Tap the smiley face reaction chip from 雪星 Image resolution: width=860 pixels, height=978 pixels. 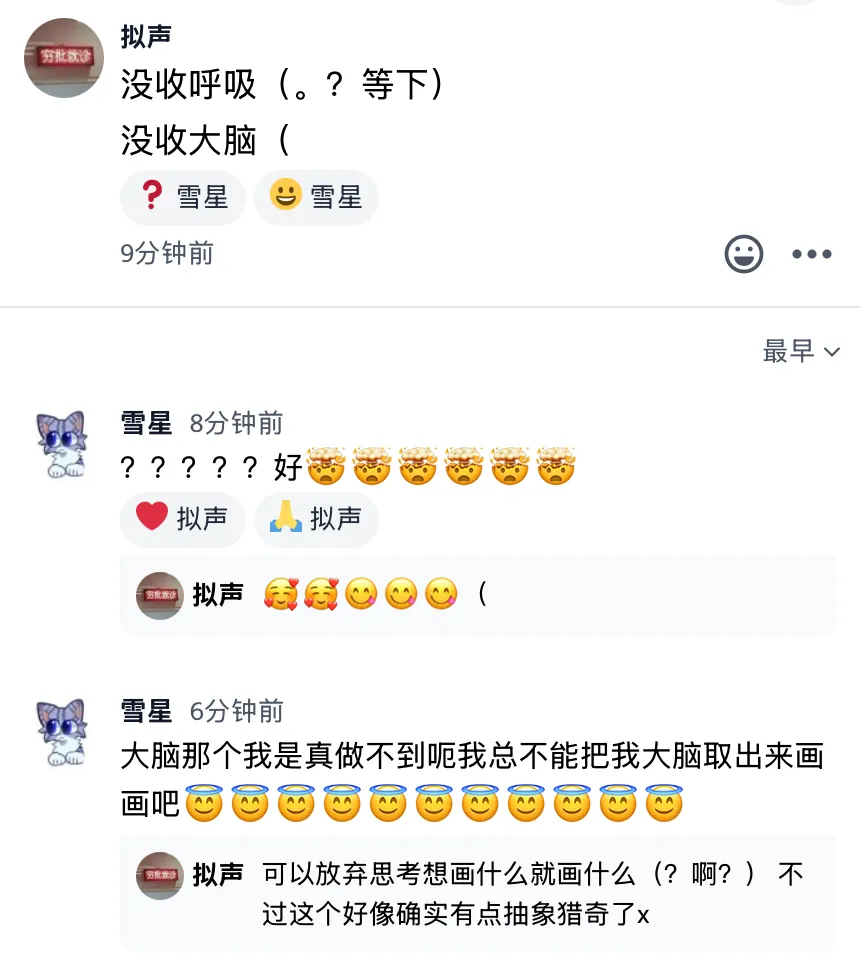316,197
